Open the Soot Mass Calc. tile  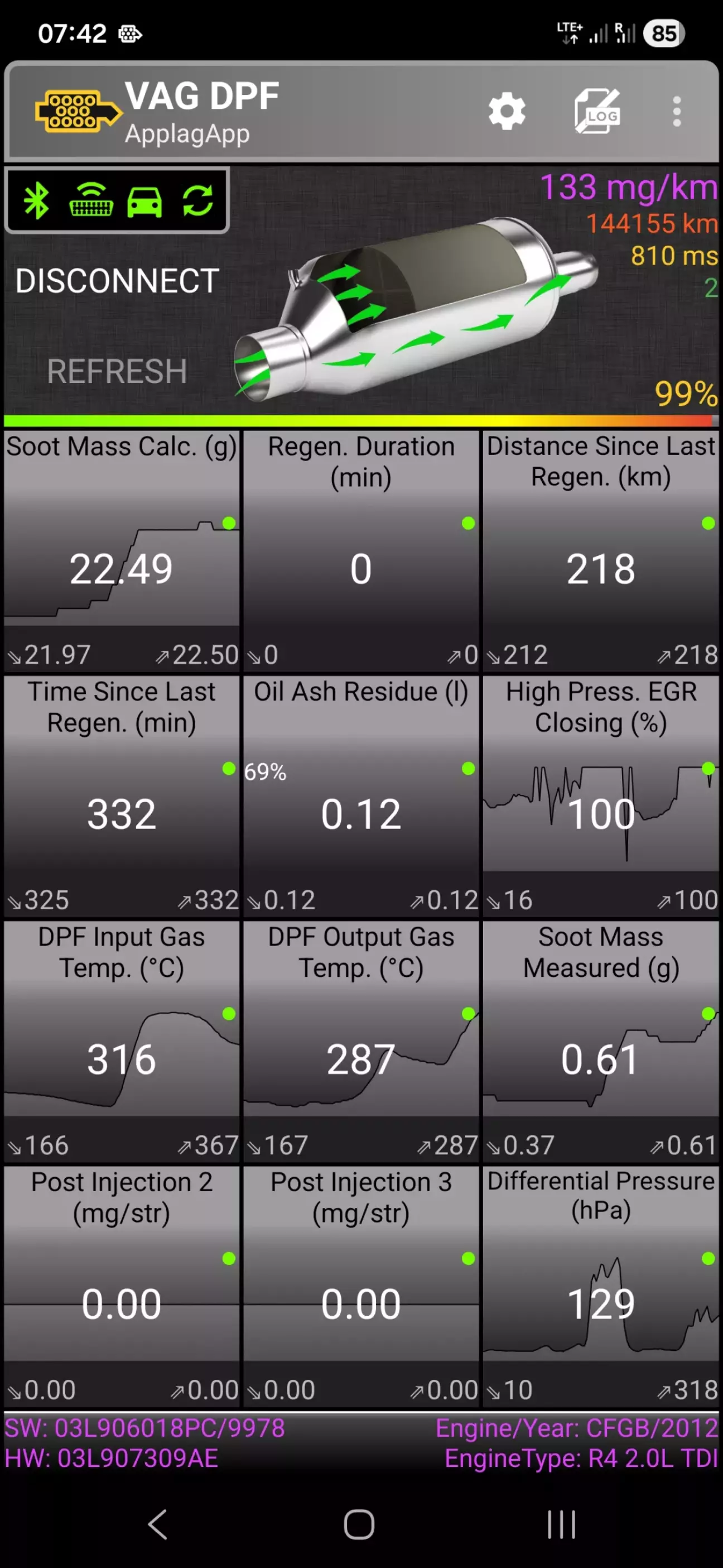pyautogui.click(x=122, y=551)
